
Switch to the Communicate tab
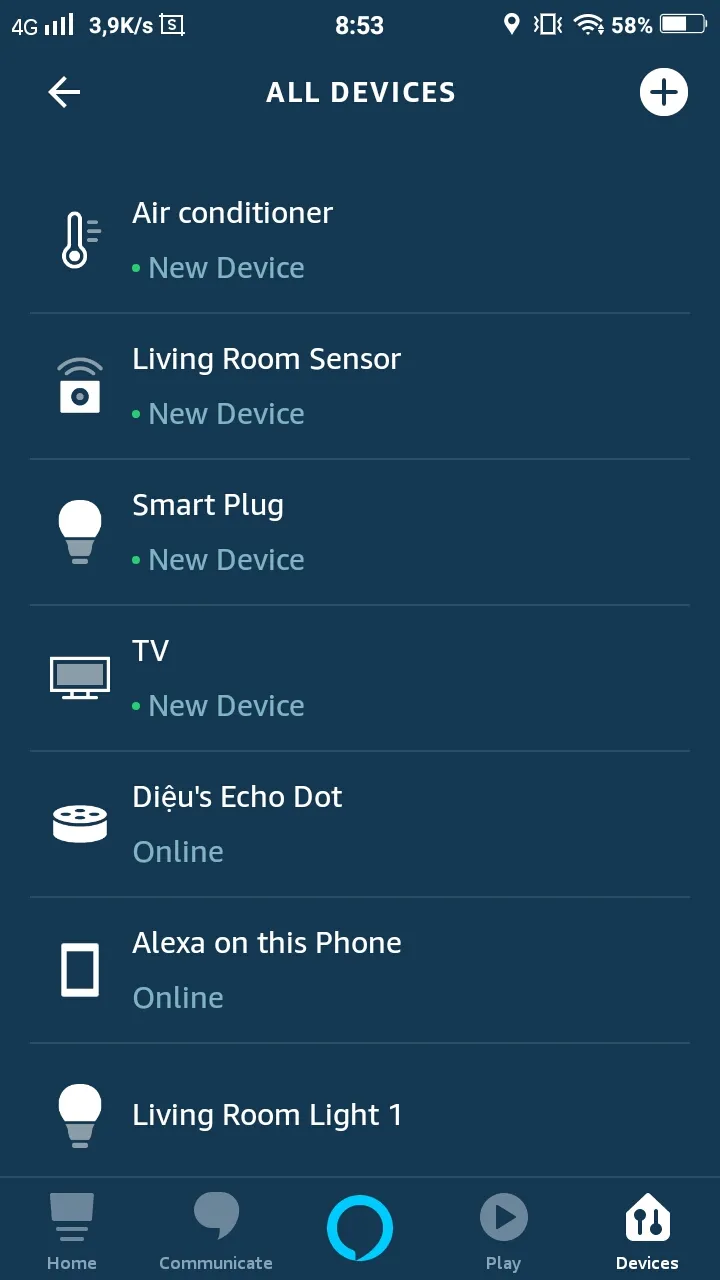pyautogui.click(x=215, y=1228)
